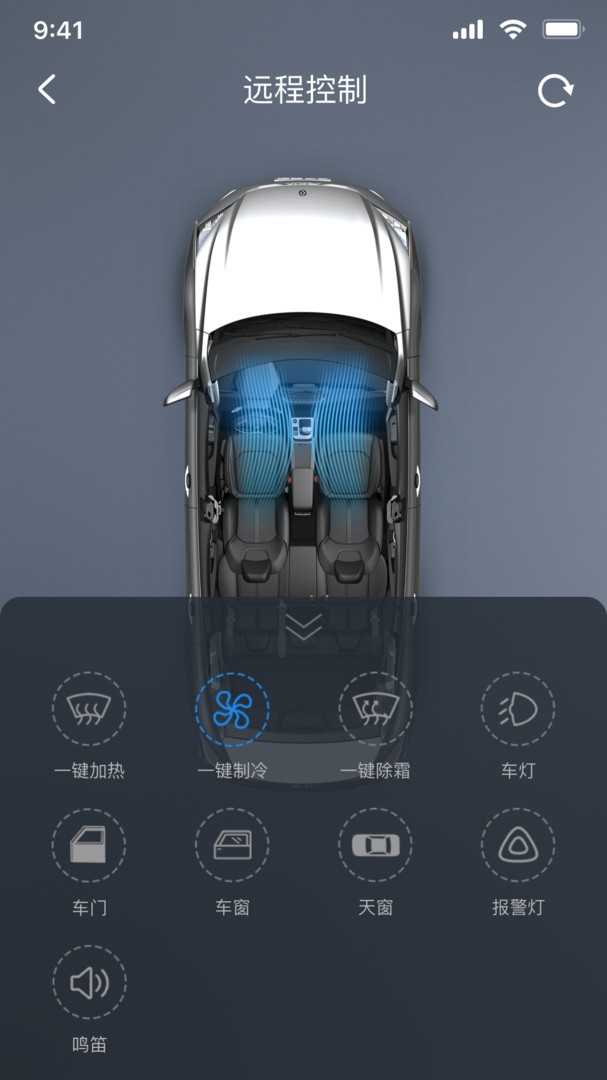
Task: Open the 车门 door control
Action: [89, 846]
